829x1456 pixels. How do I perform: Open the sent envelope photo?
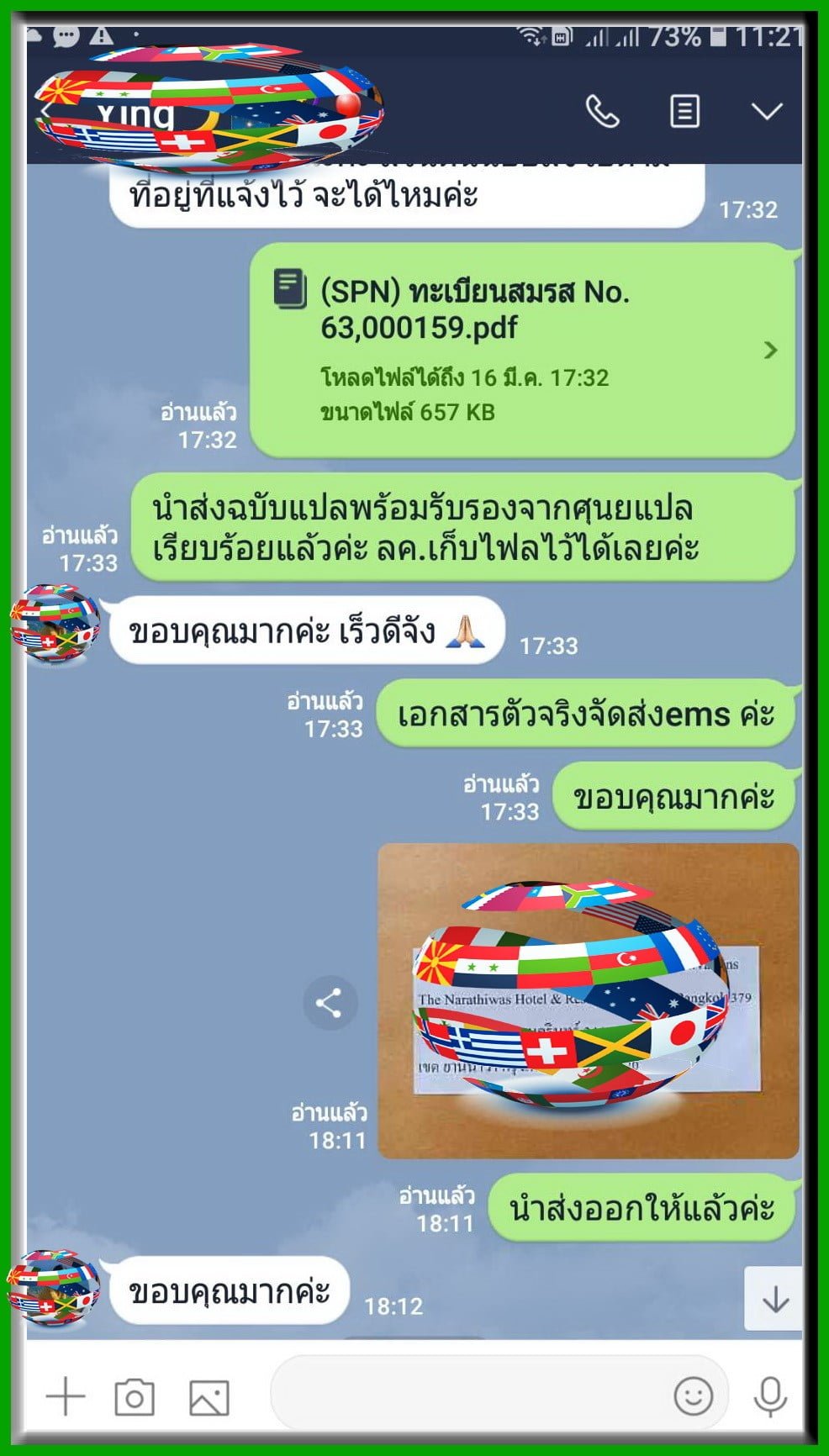coord(588,1000)
